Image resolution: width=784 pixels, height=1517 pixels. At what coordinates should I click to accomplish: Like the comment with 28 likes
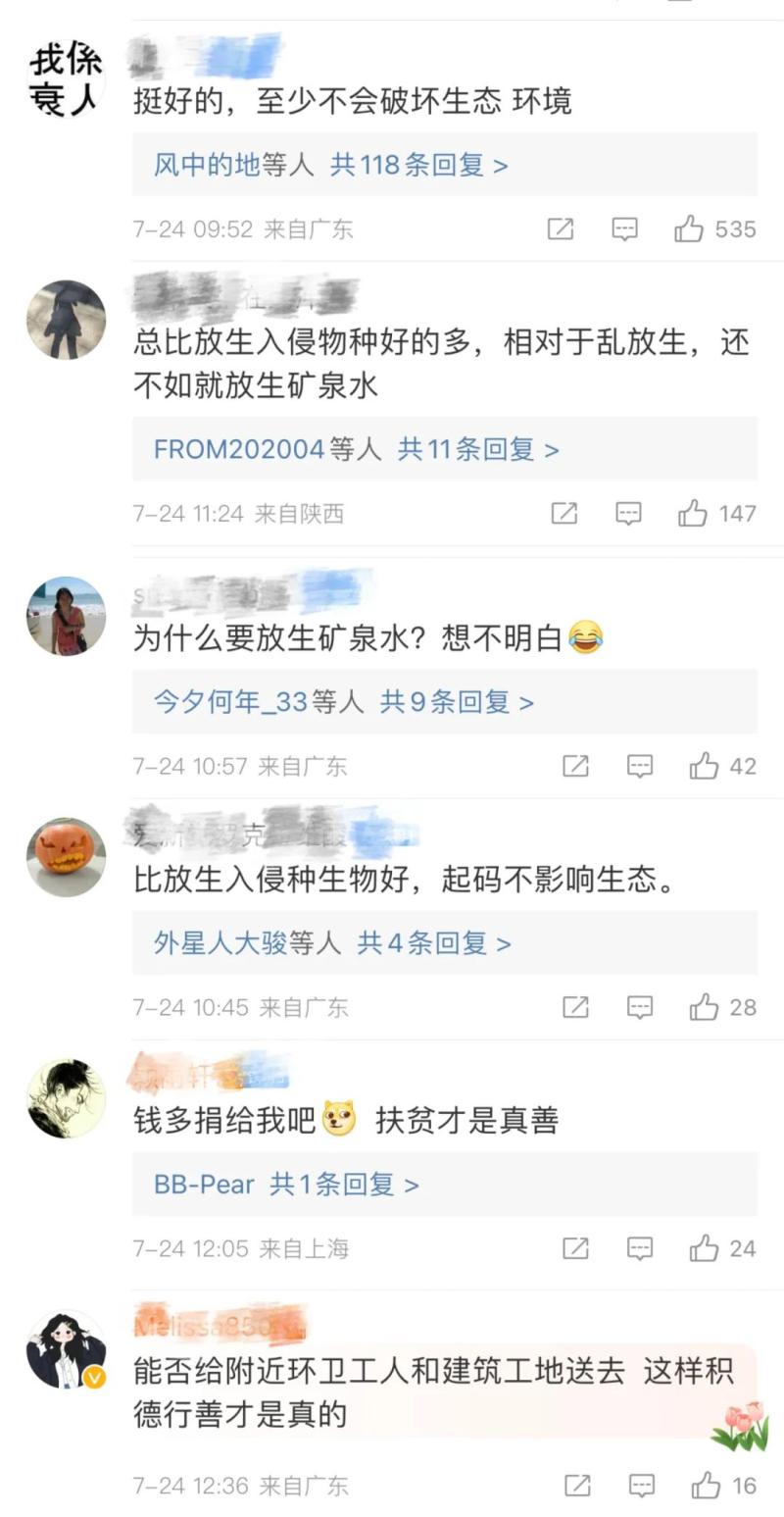(x=704, y=1007)
